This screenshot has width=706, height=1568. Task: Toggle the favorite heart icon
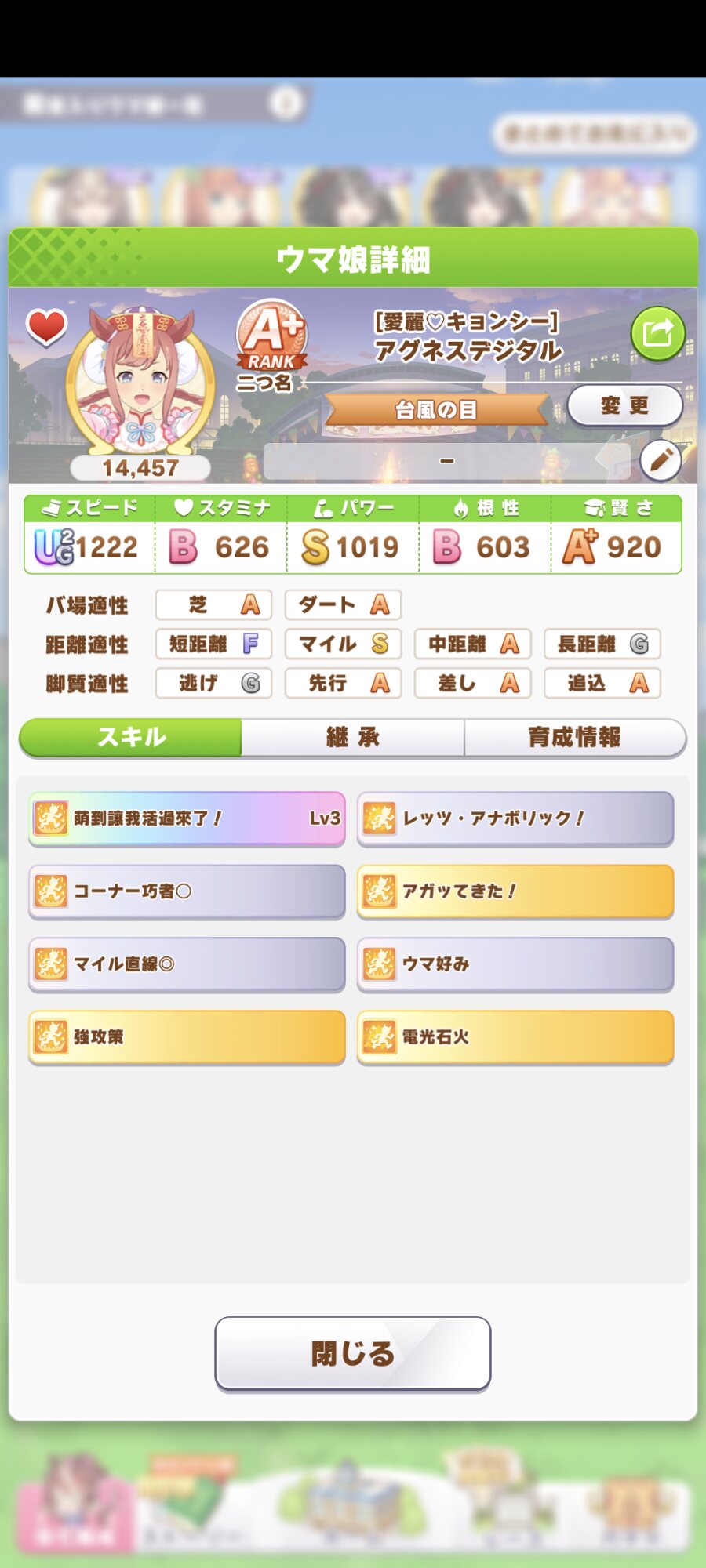click(x=47, y=326)
